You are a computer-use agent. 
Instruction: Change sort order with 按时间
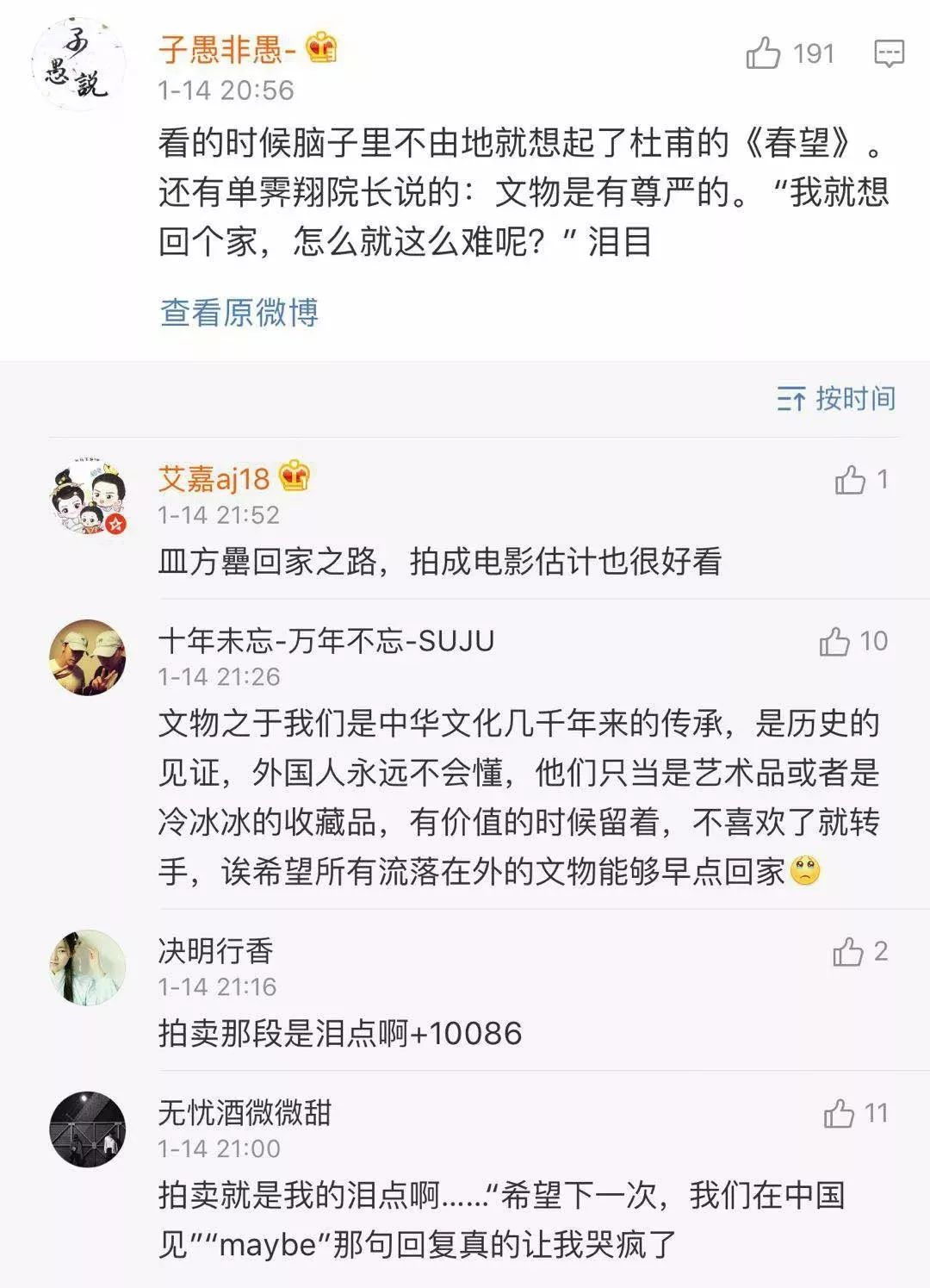[836, 398]
